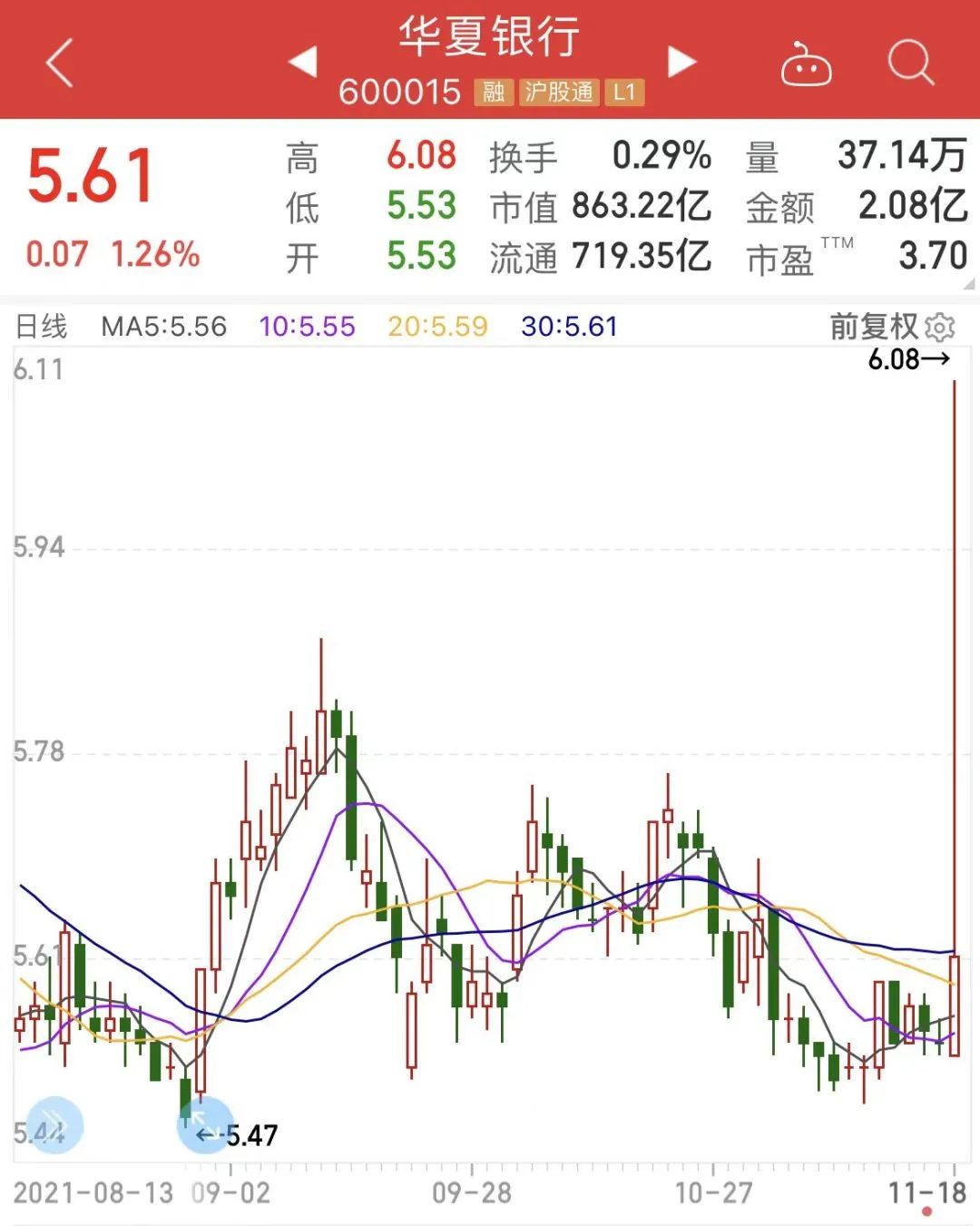Go back using the header arrow

pos(60,63)
